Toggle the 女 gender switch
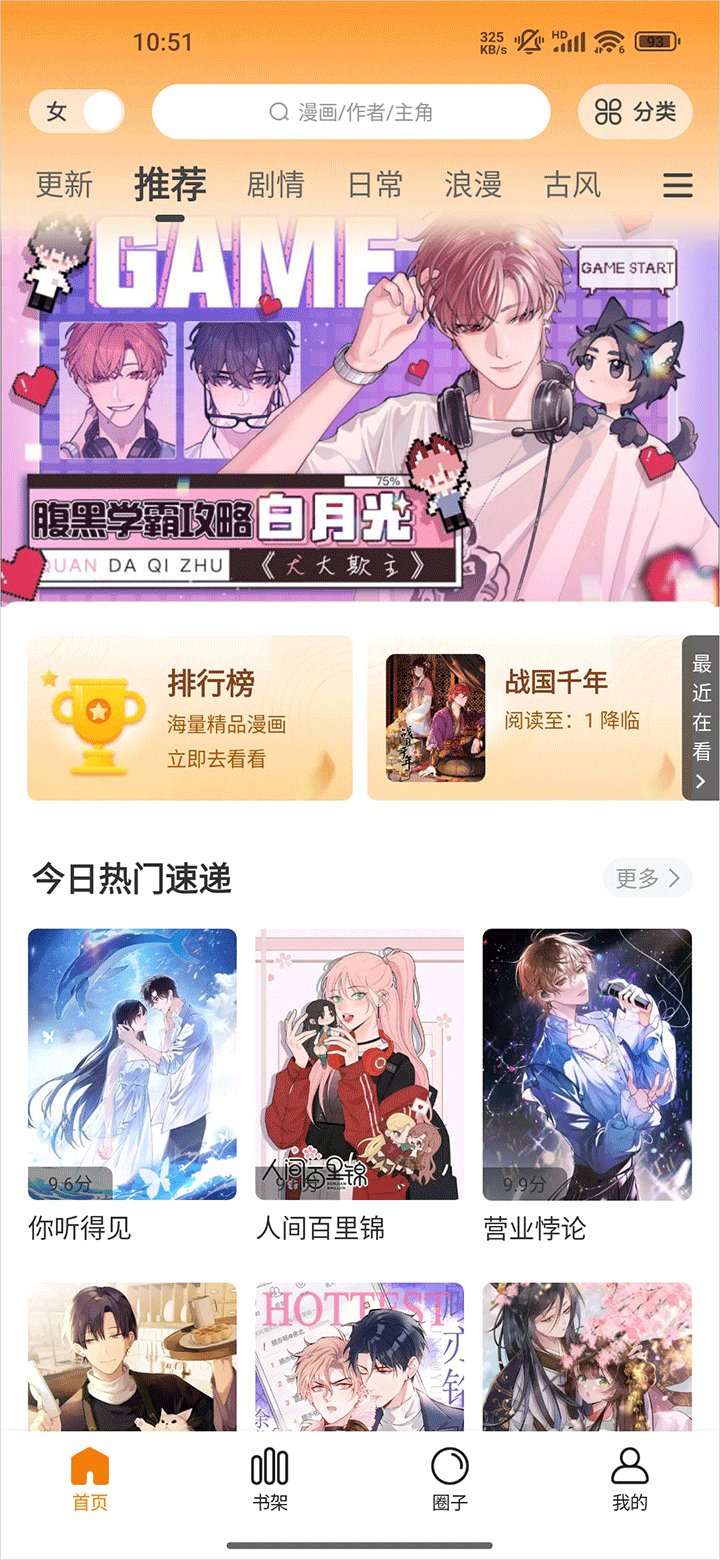 click(x=77, y=112)
